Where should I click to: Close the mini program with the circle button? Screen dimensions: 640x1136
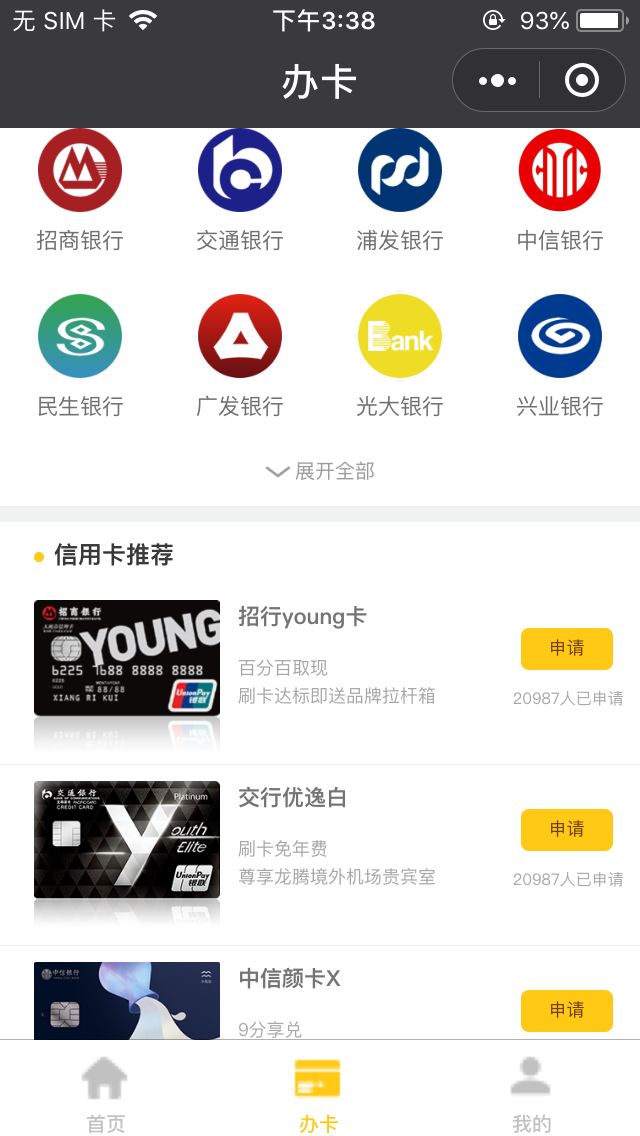pos(582,80)
